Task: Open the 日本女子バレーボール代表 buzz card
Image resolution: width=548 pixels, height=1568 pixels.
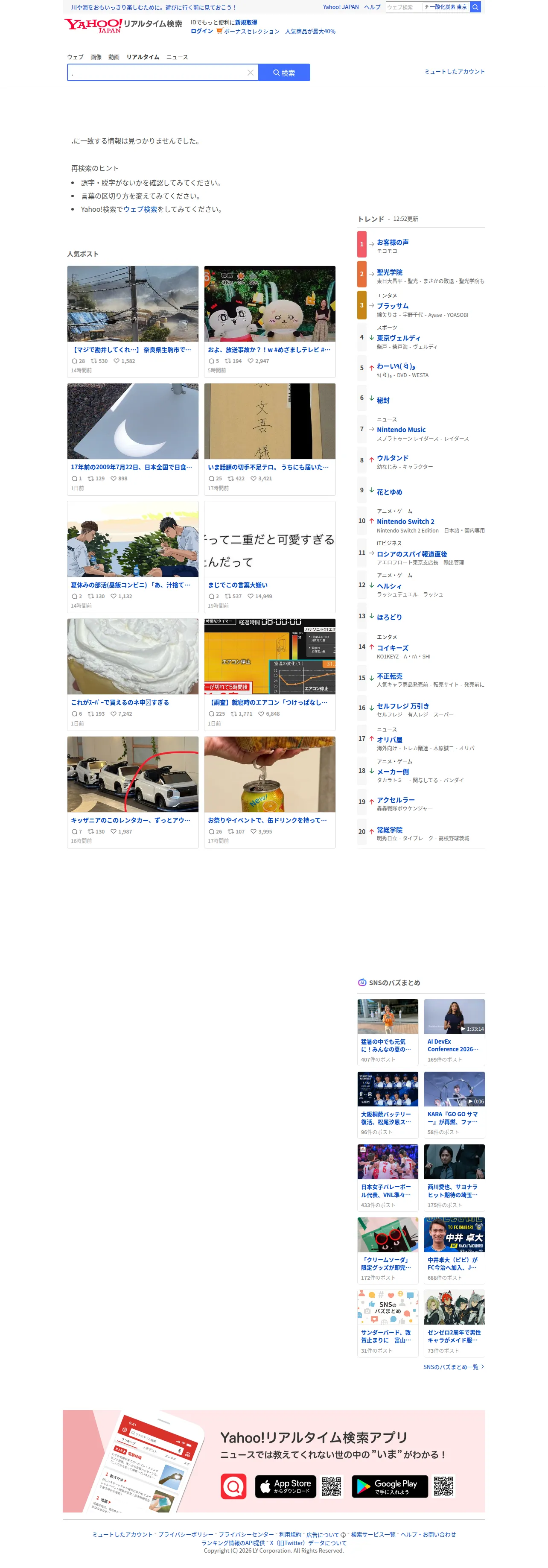Action: 388,1176
